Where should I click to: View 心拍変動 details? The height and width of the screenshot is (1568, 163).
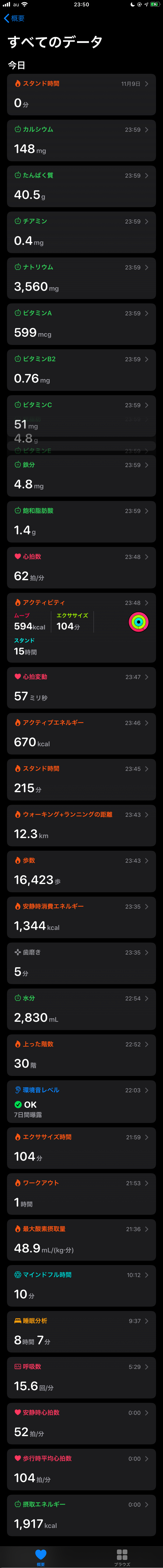[x=81, y=687]
